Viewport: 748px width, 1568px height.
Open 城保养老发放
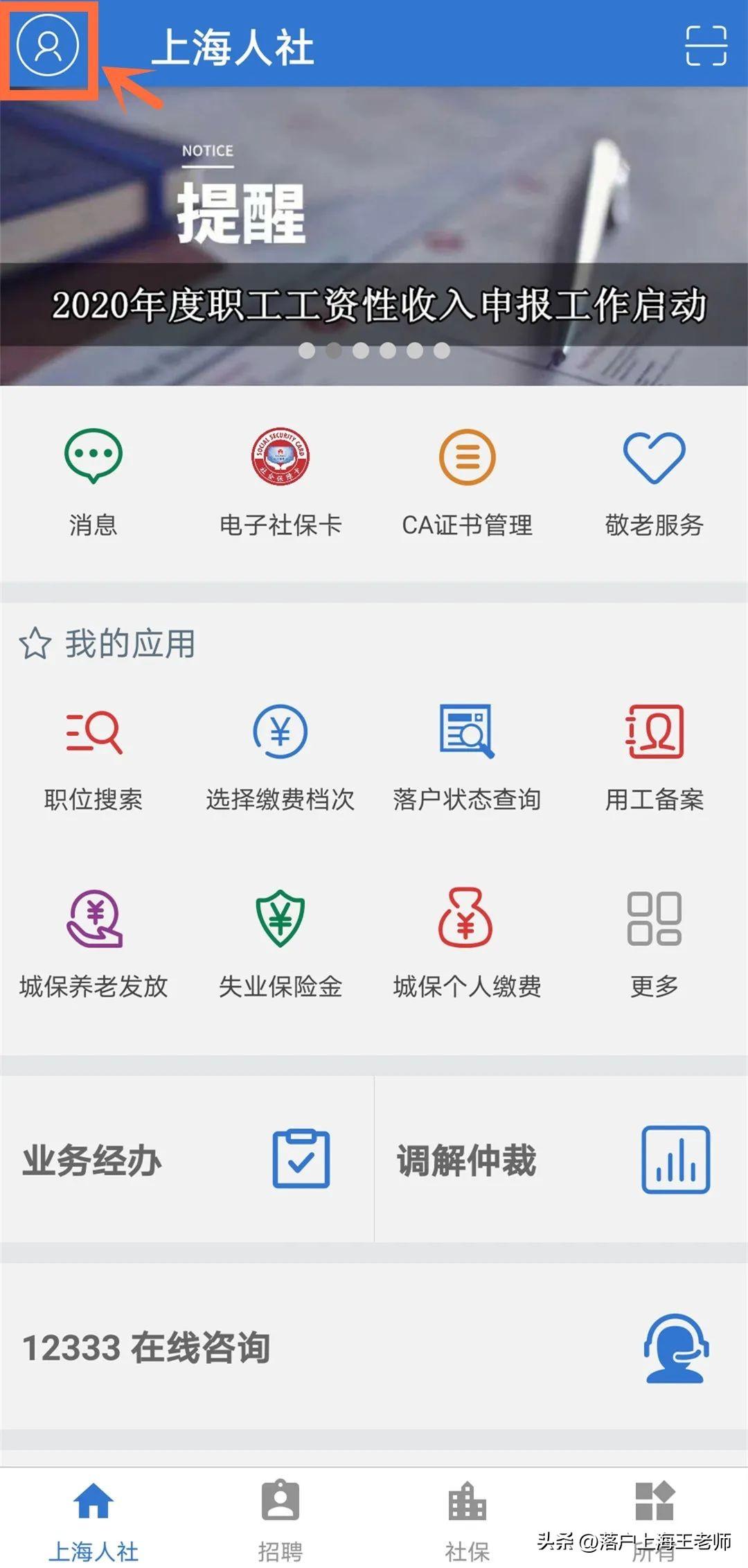tap(93, 944)
